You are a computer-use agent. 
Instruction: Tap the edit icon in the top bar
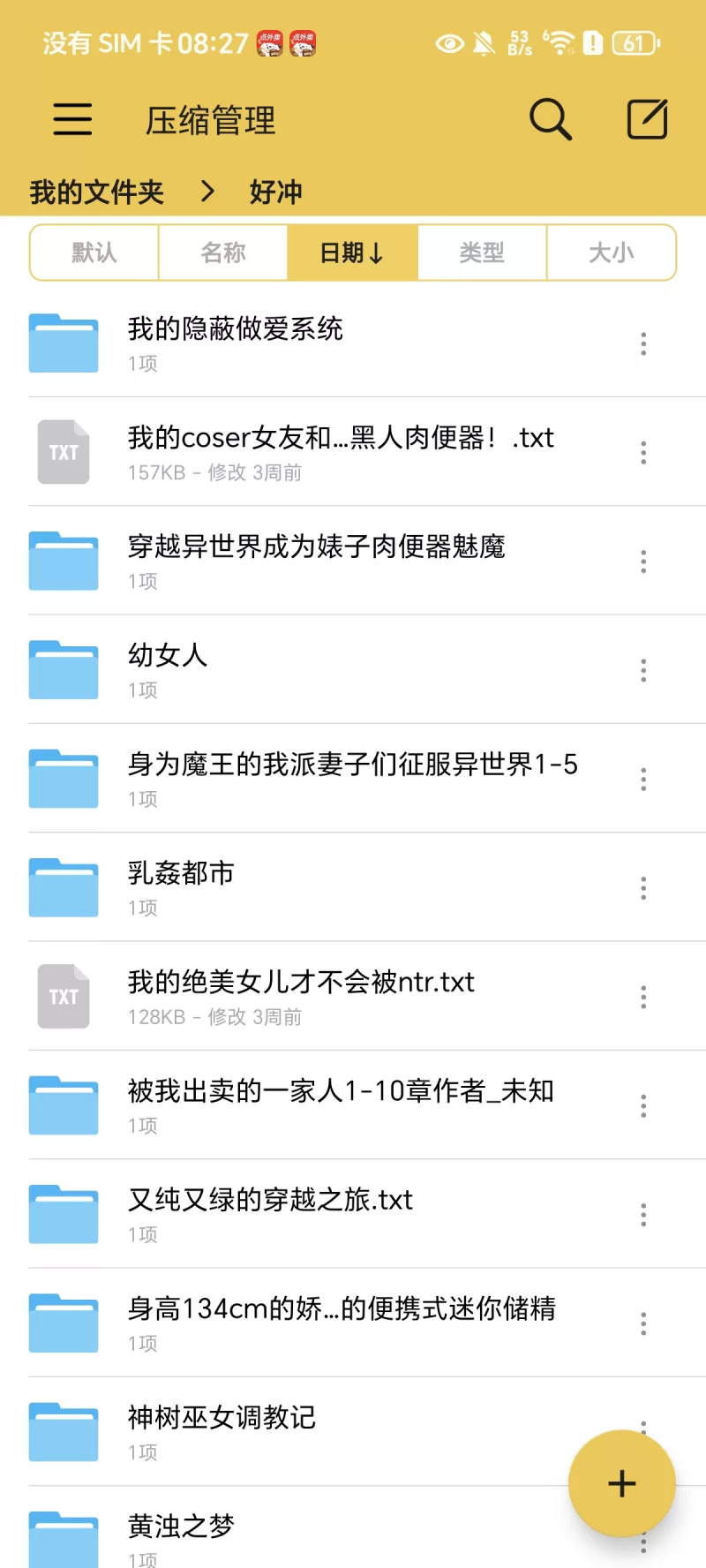tap(647, 119)
